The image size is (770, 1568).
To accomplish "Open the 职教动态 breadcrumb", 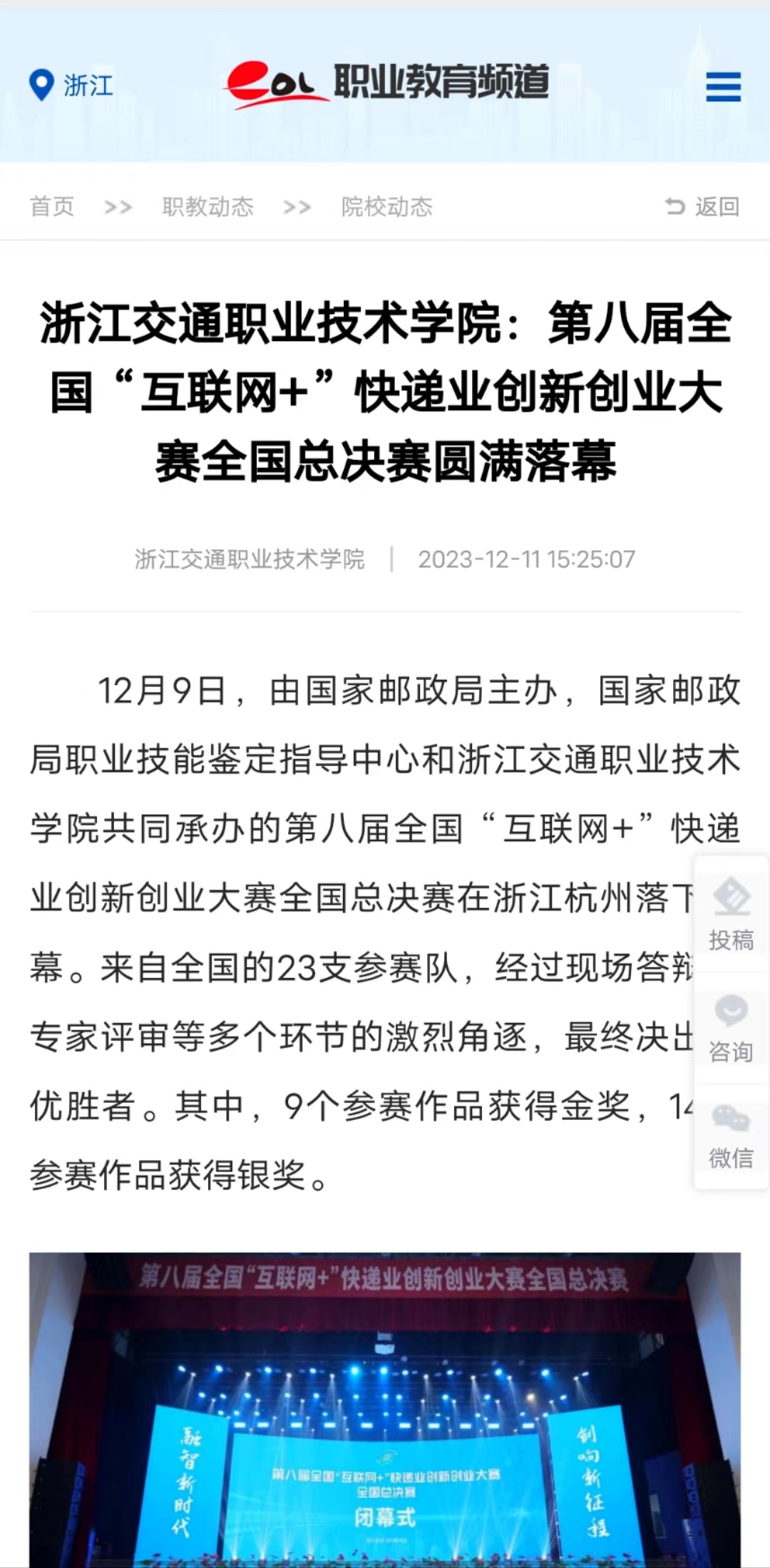I will [208, 207].
